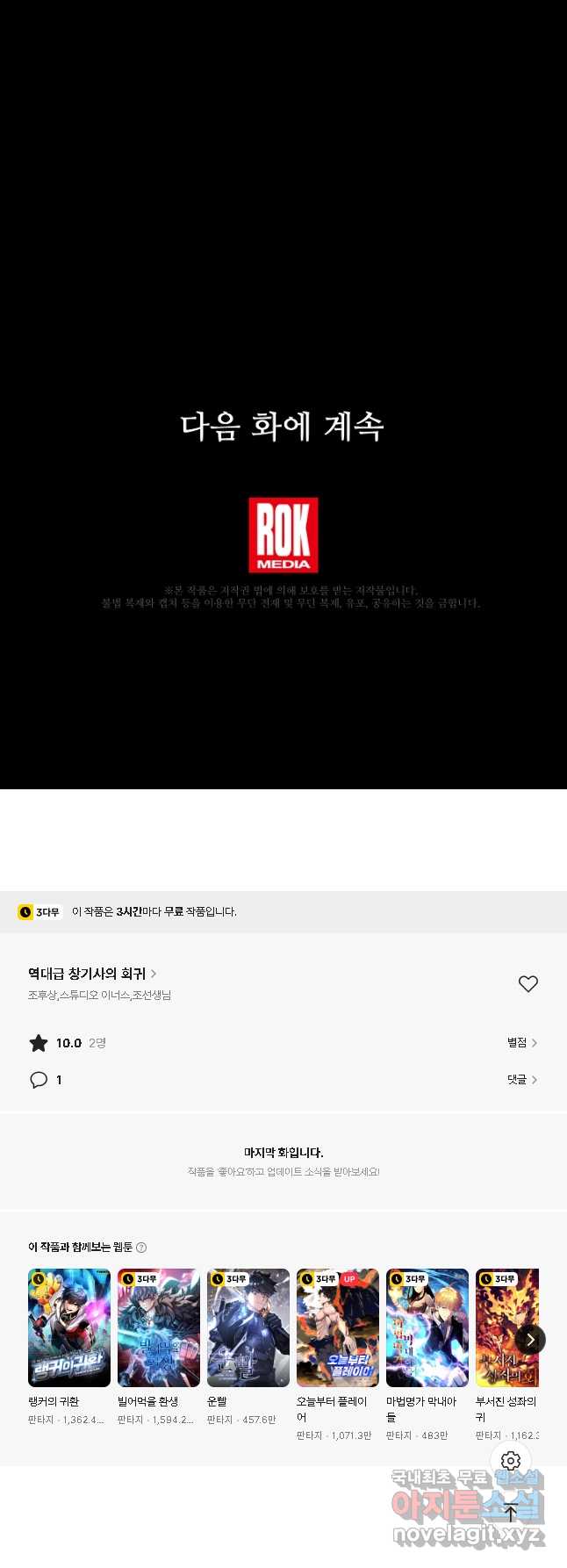
Task: Open the 빌어먹을 환생 webtoon card
Action: (x=159, y=1327)
